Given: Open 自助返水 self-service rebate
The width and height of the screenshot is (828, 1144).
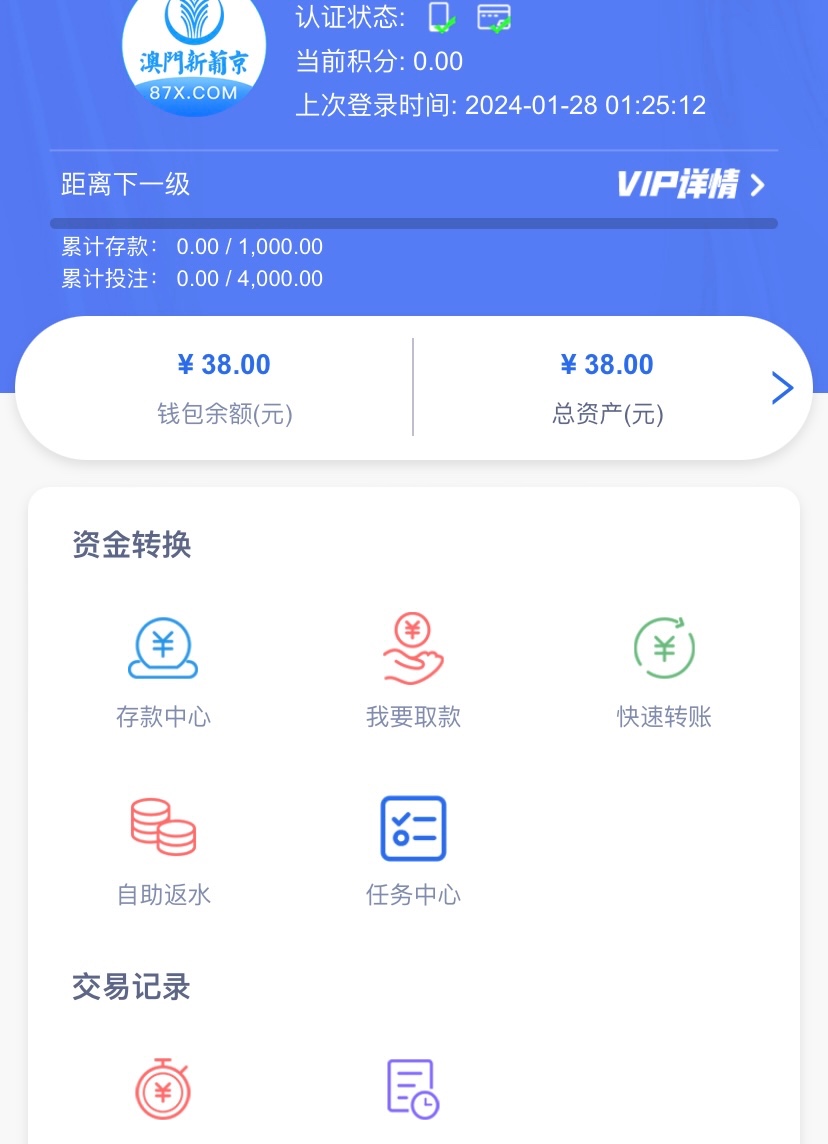Looking at the screenshot, I should pos(163,850).
